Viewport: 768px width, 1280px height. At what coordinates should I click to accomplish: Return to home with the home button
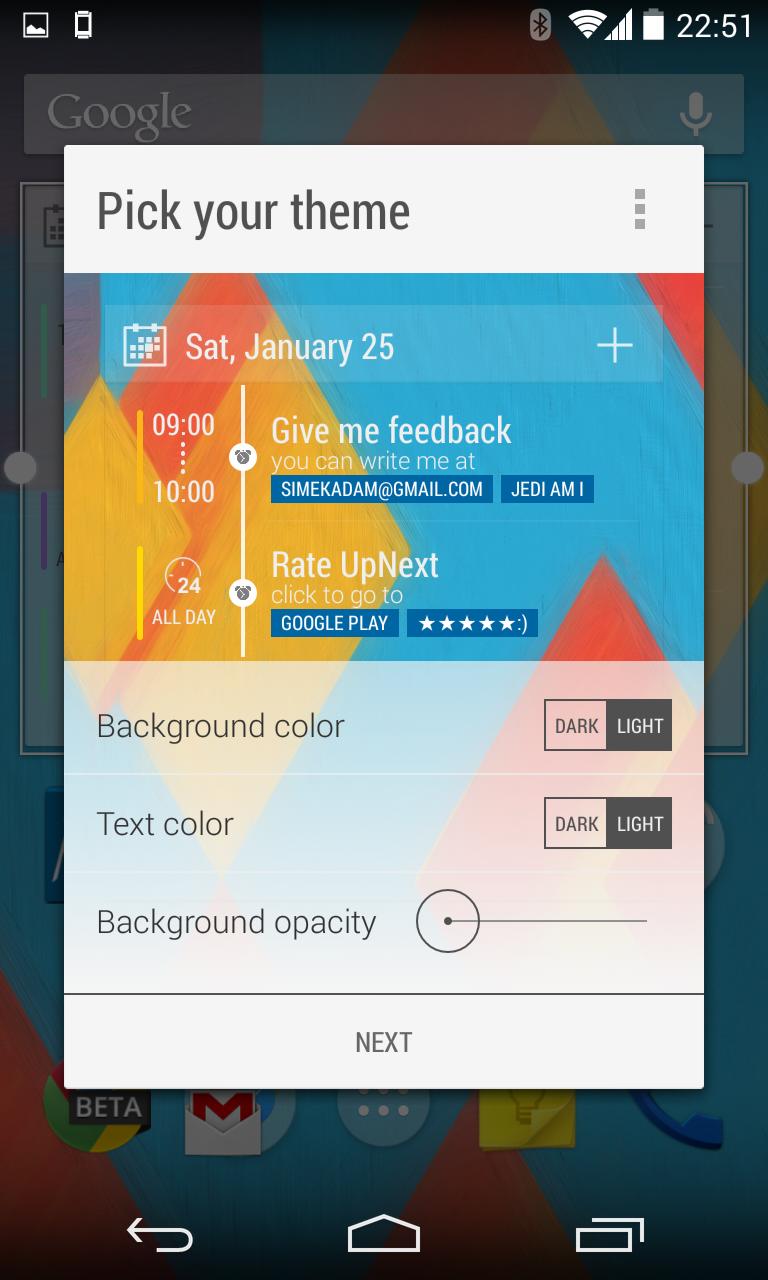coord(384,1236)
